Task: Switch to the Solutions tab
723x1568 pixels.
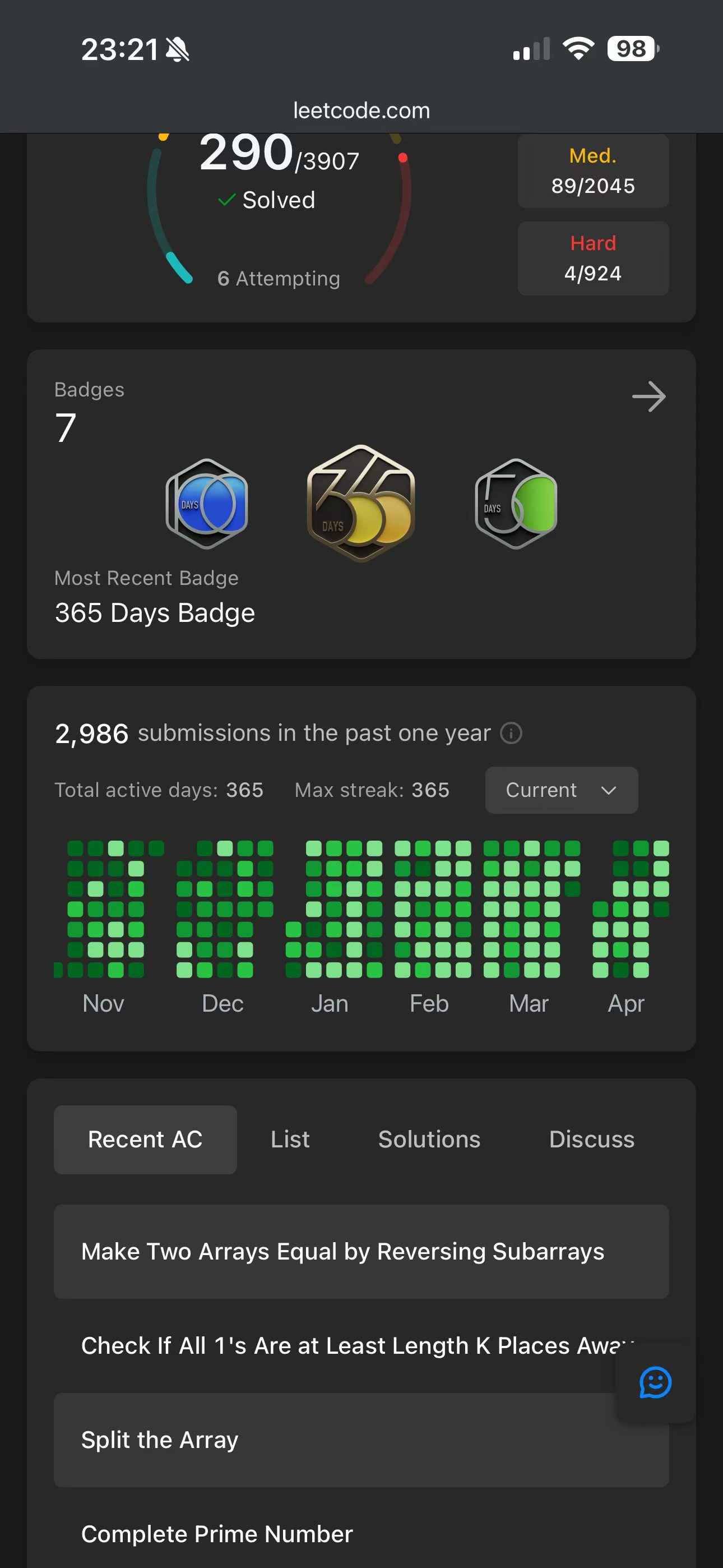Action: click(x=429, y=1140)
